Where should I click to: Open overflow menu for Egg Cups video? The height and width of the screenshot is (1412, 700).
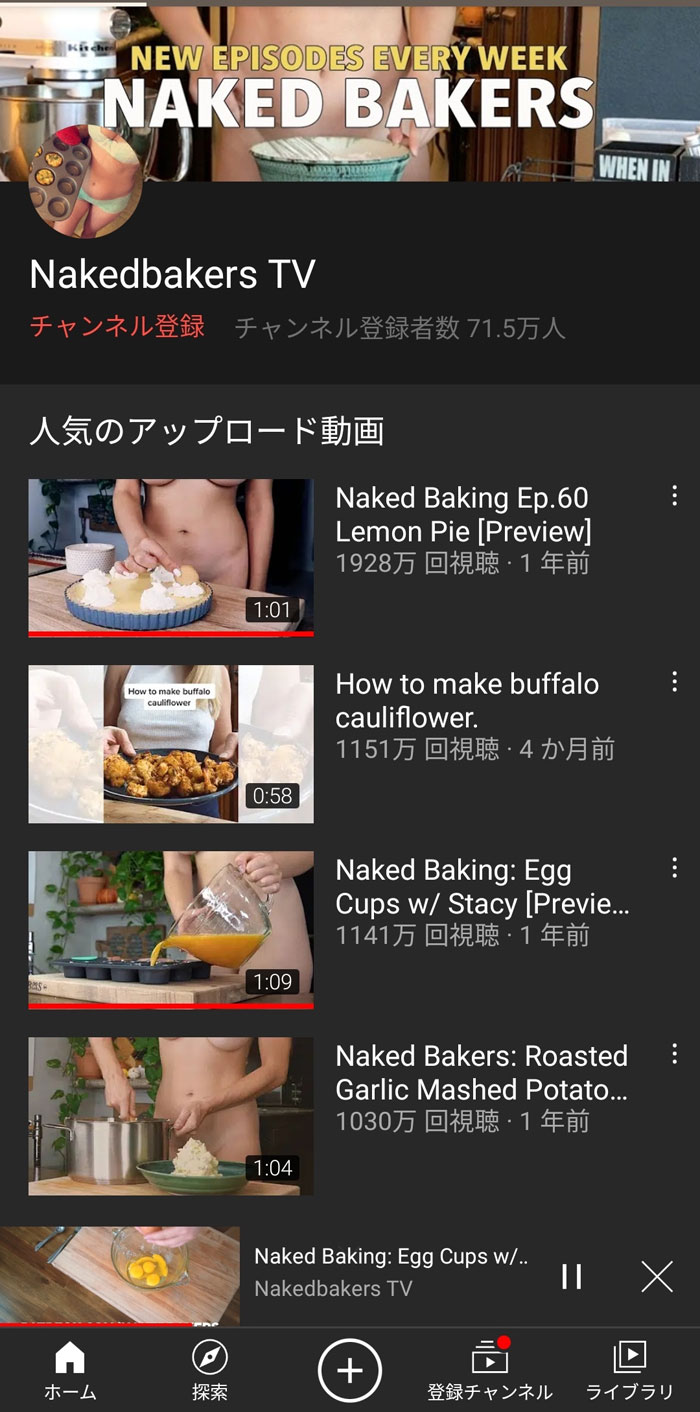674,868
